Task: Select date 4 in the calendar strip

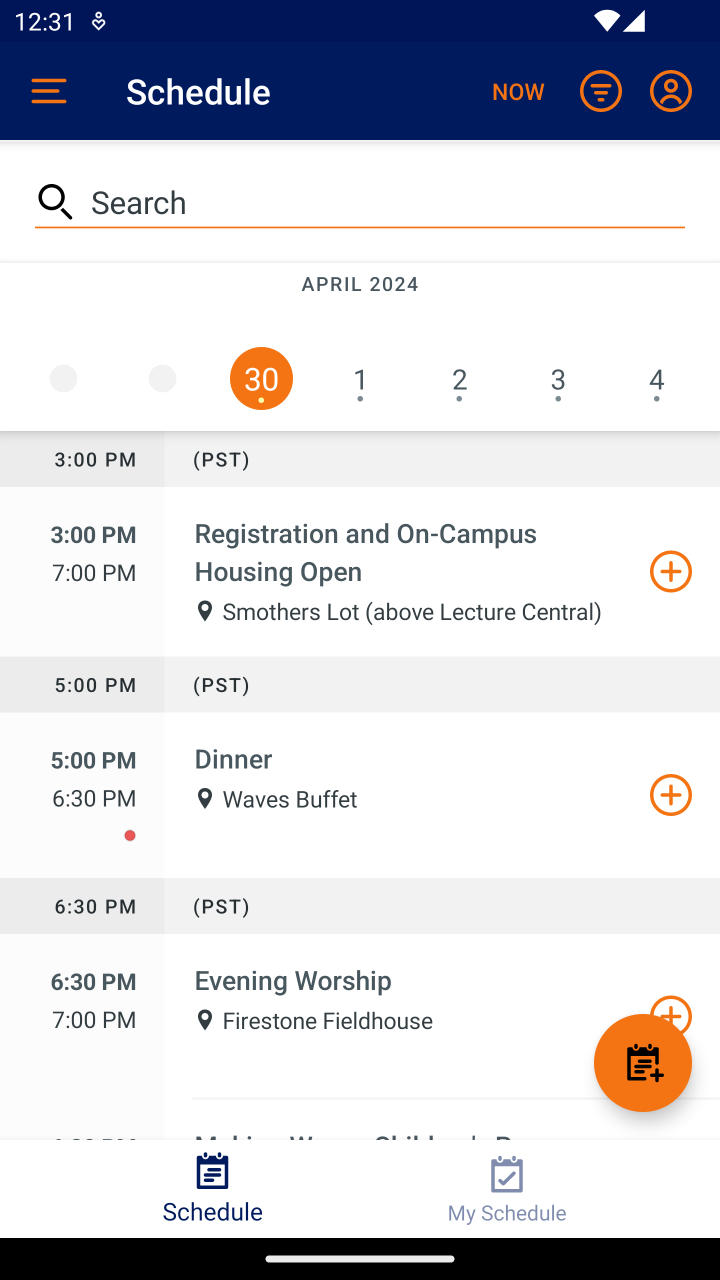Action: pos(656,380)
